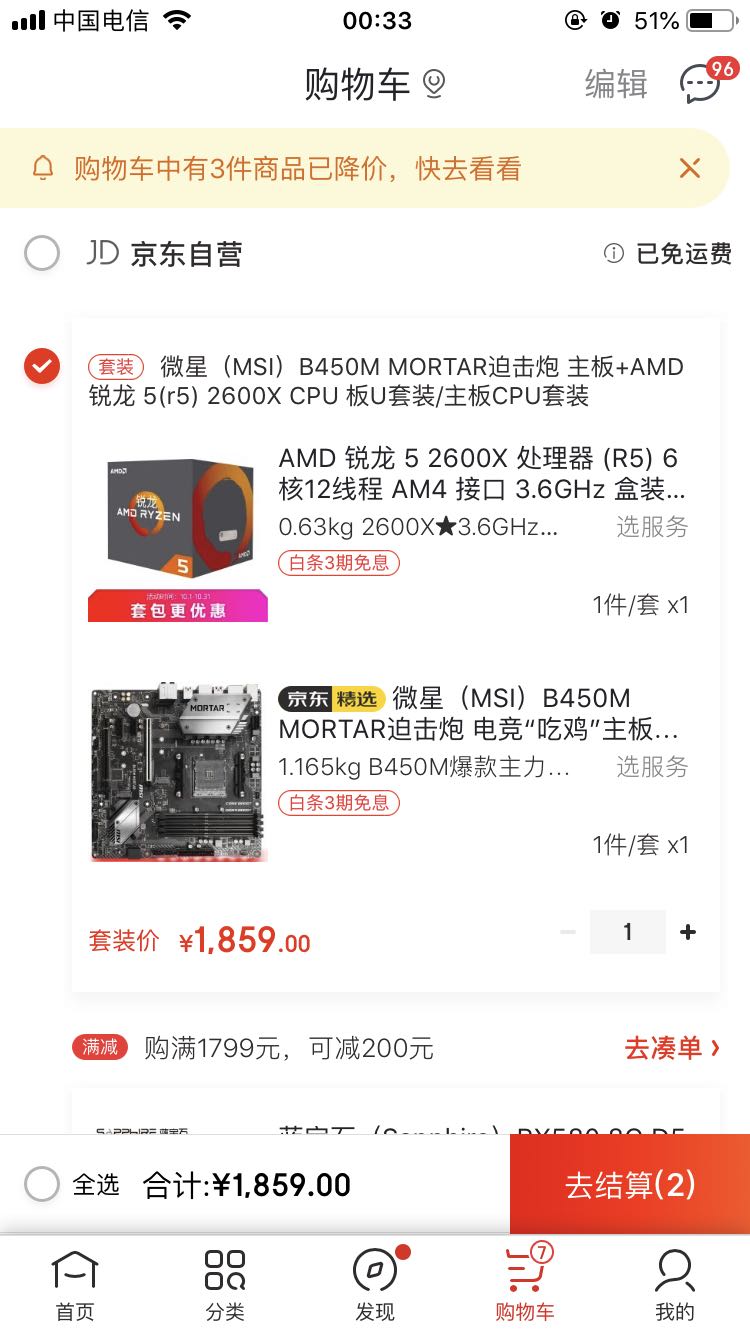Open the location pin icon beside 购物车
Screen dimensions: 750x1334
[x=434, y=84]
